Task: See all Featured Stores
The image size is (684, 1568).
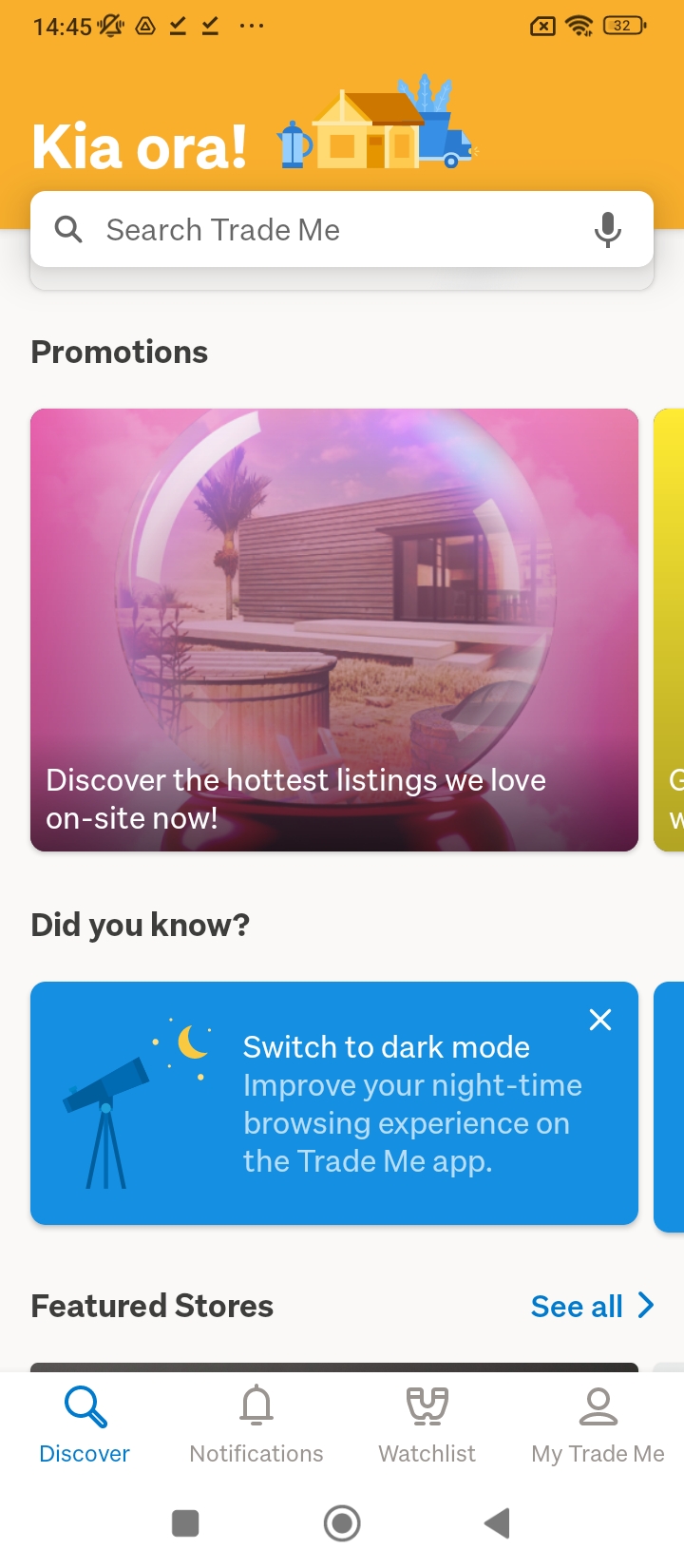Action: [592, 1307]
